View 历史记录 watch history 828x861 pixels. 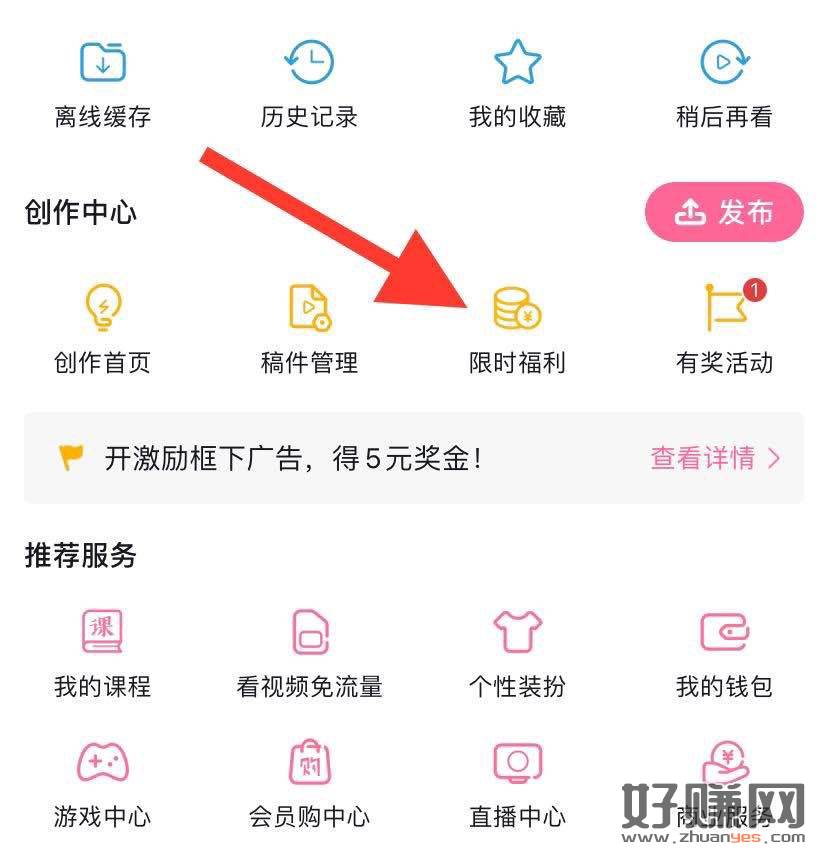309,83
